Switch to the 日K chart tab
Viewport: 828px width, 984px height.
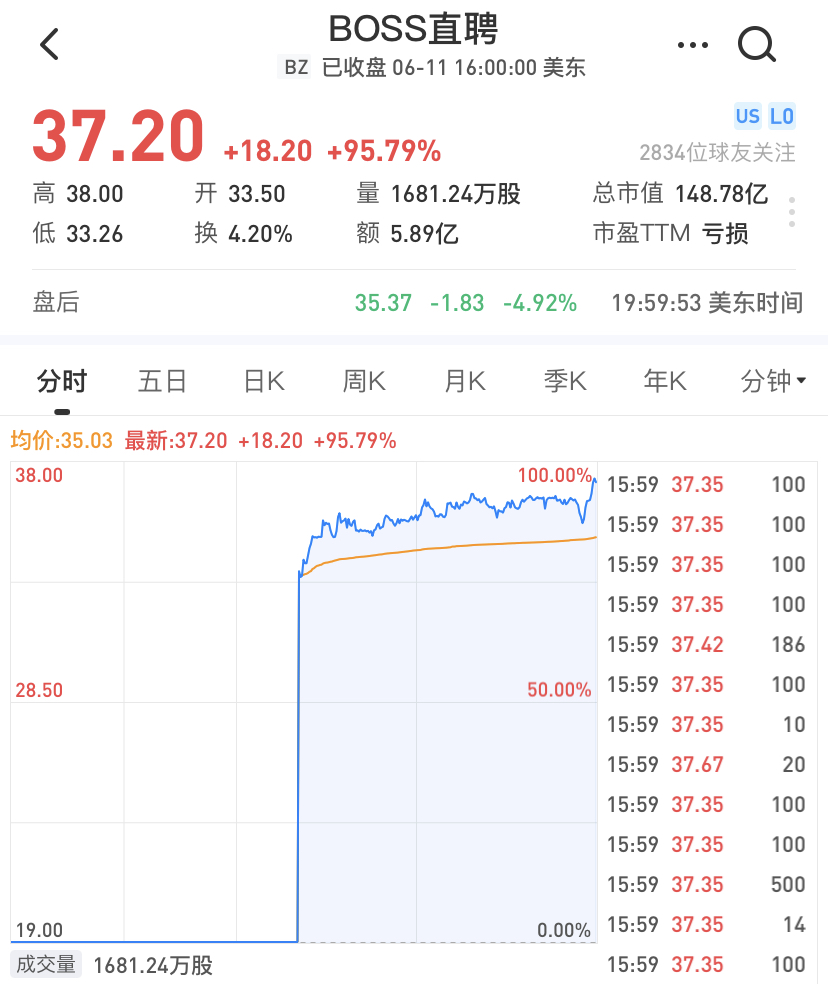(264, 381)
